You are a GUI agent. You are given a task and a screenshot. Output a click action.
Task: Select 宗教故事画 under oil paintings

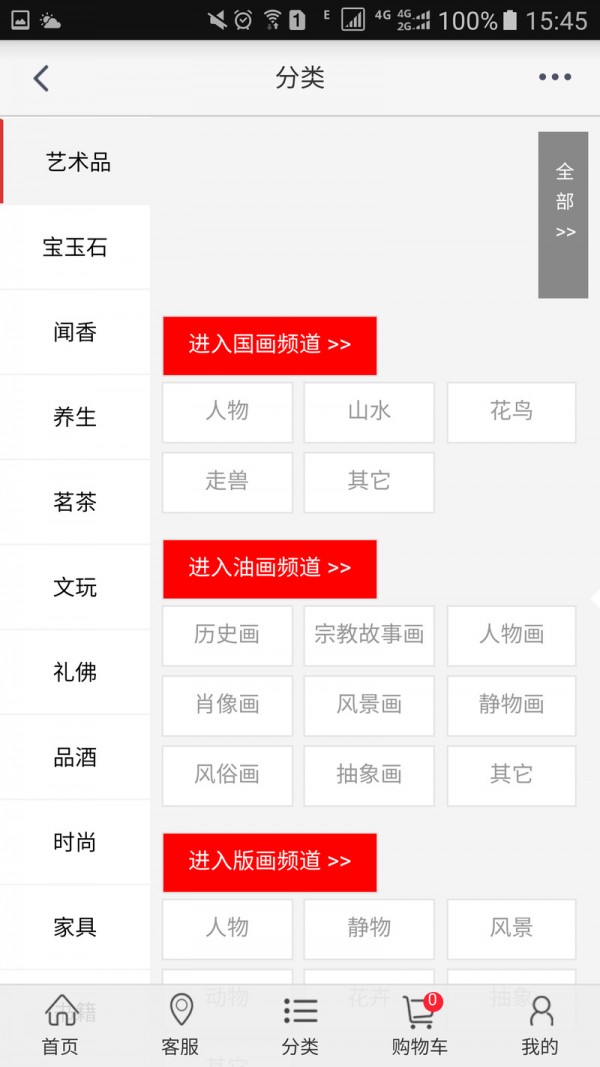[x=369, y=634]
